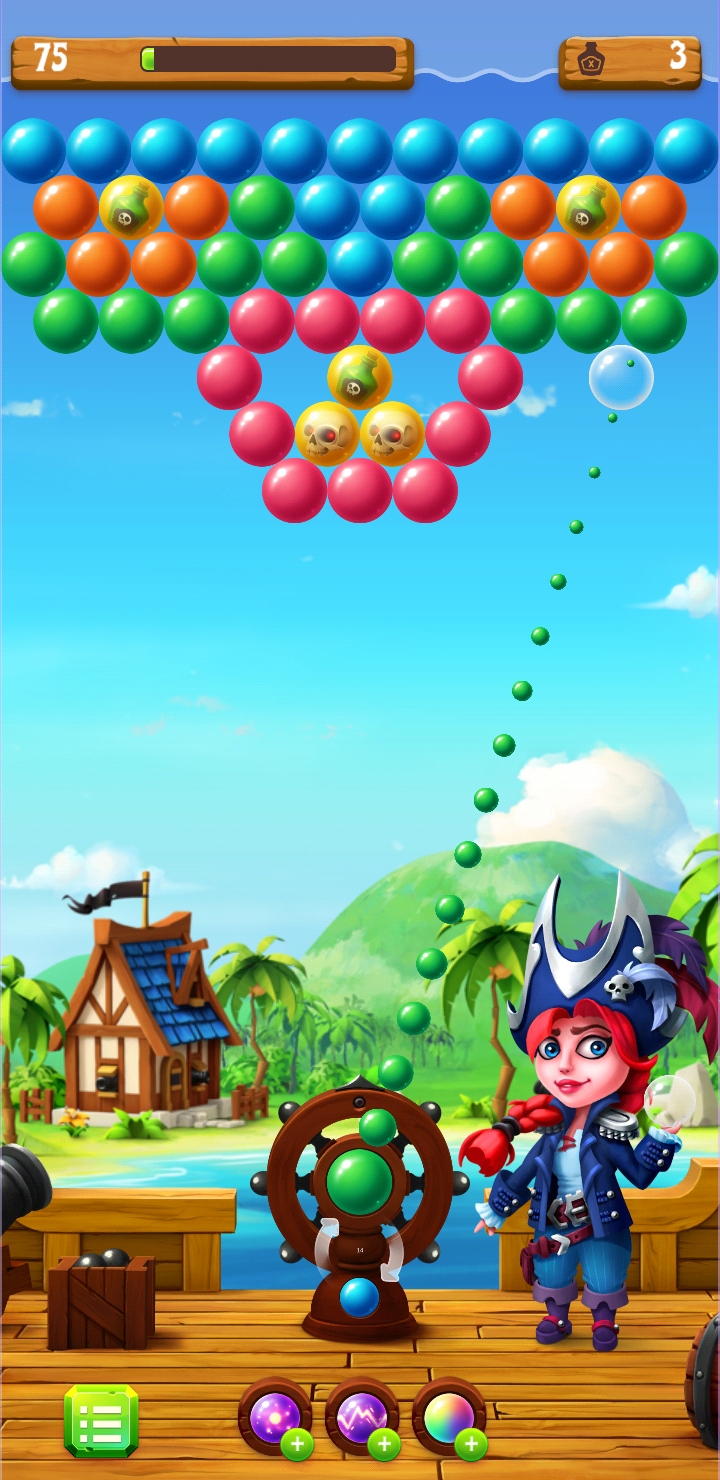Swap to the blue reserve bubble

click(359, 1297)
